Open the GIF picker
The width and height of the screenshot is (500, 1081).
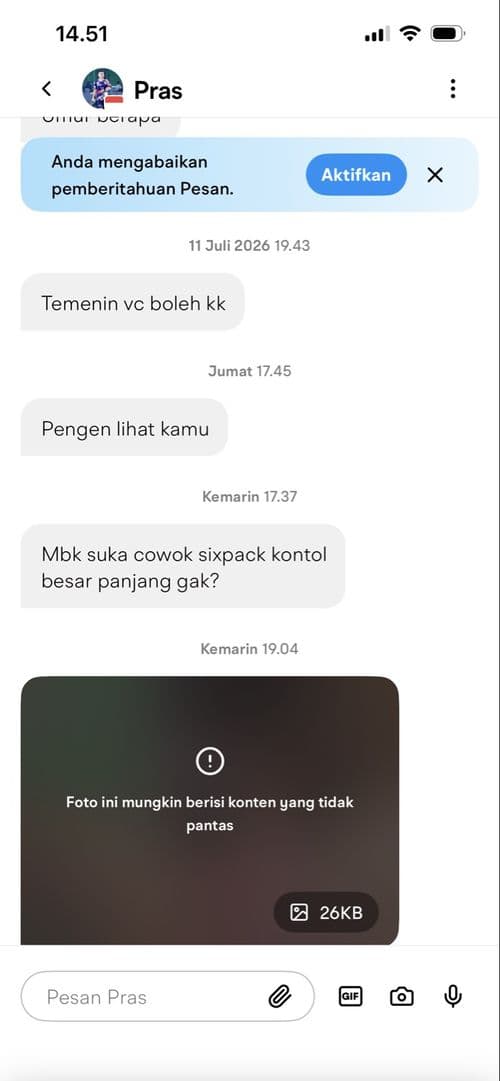(350, 996)
